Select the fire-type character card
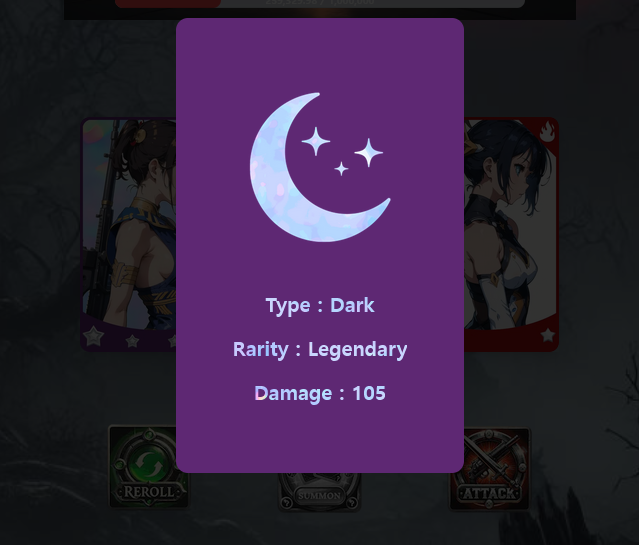 (511, 234)
